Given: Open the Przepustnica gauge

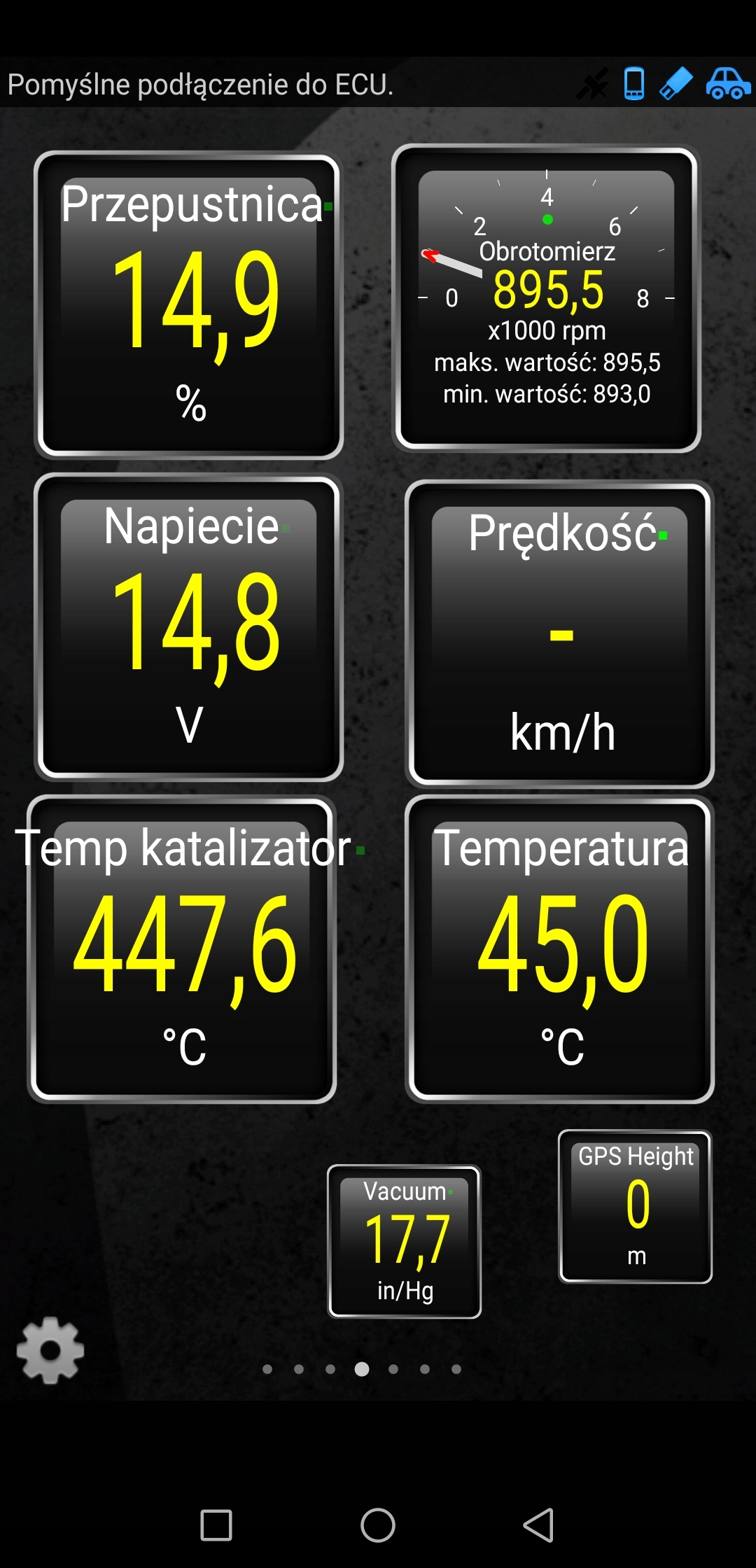Looking at the screenshot, I should pyautogui.click(x=189, y=306).
